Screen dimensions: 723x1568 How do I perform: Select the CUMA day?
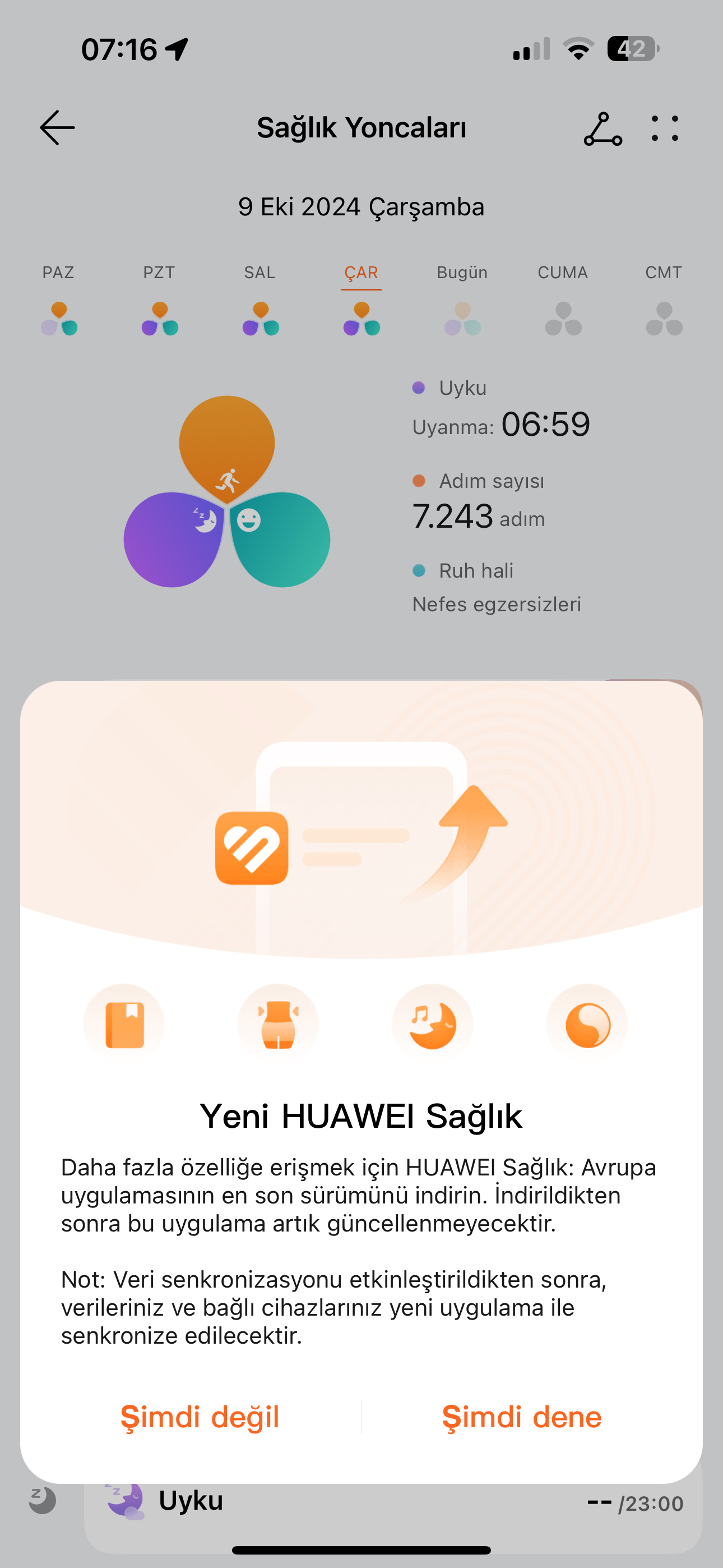point(563,302)
